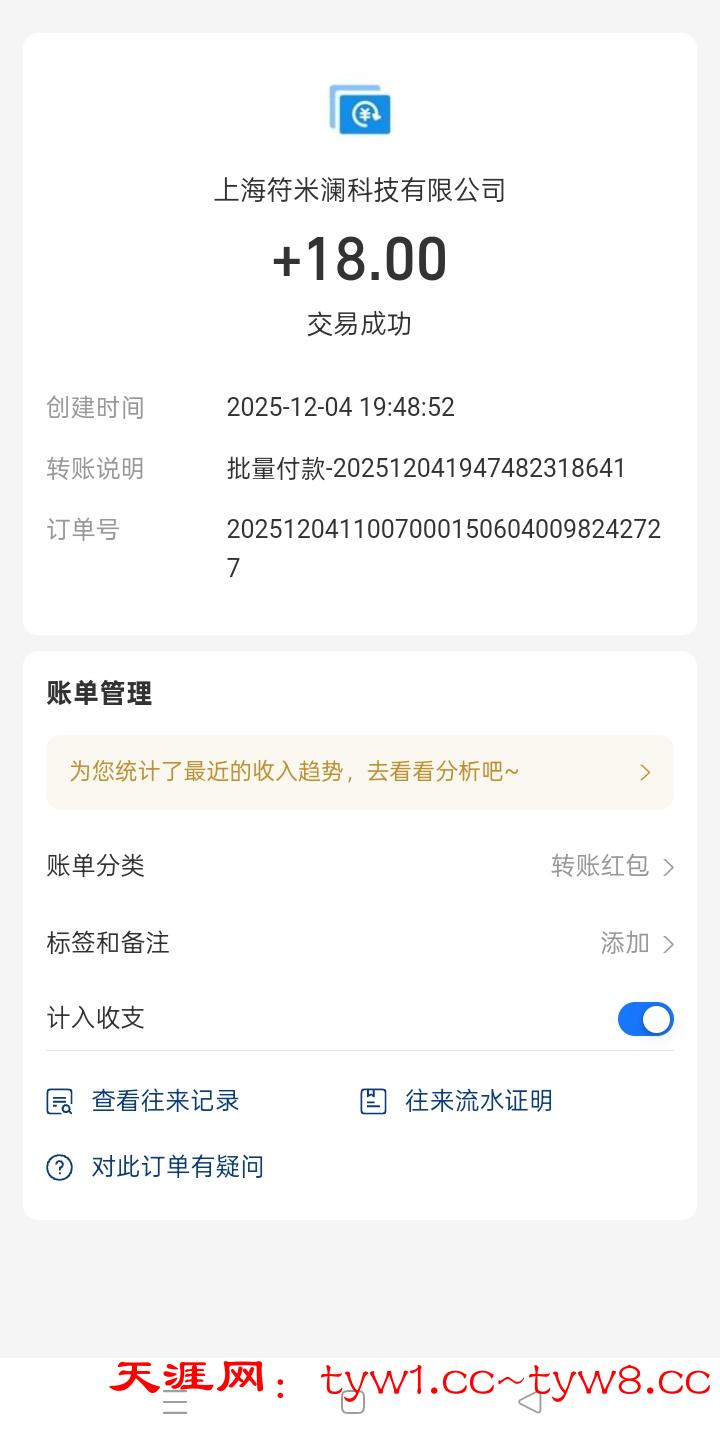Go back with the system back button
The height and width of the screenshot is (1446, 720).
(x=530, y=1403)
